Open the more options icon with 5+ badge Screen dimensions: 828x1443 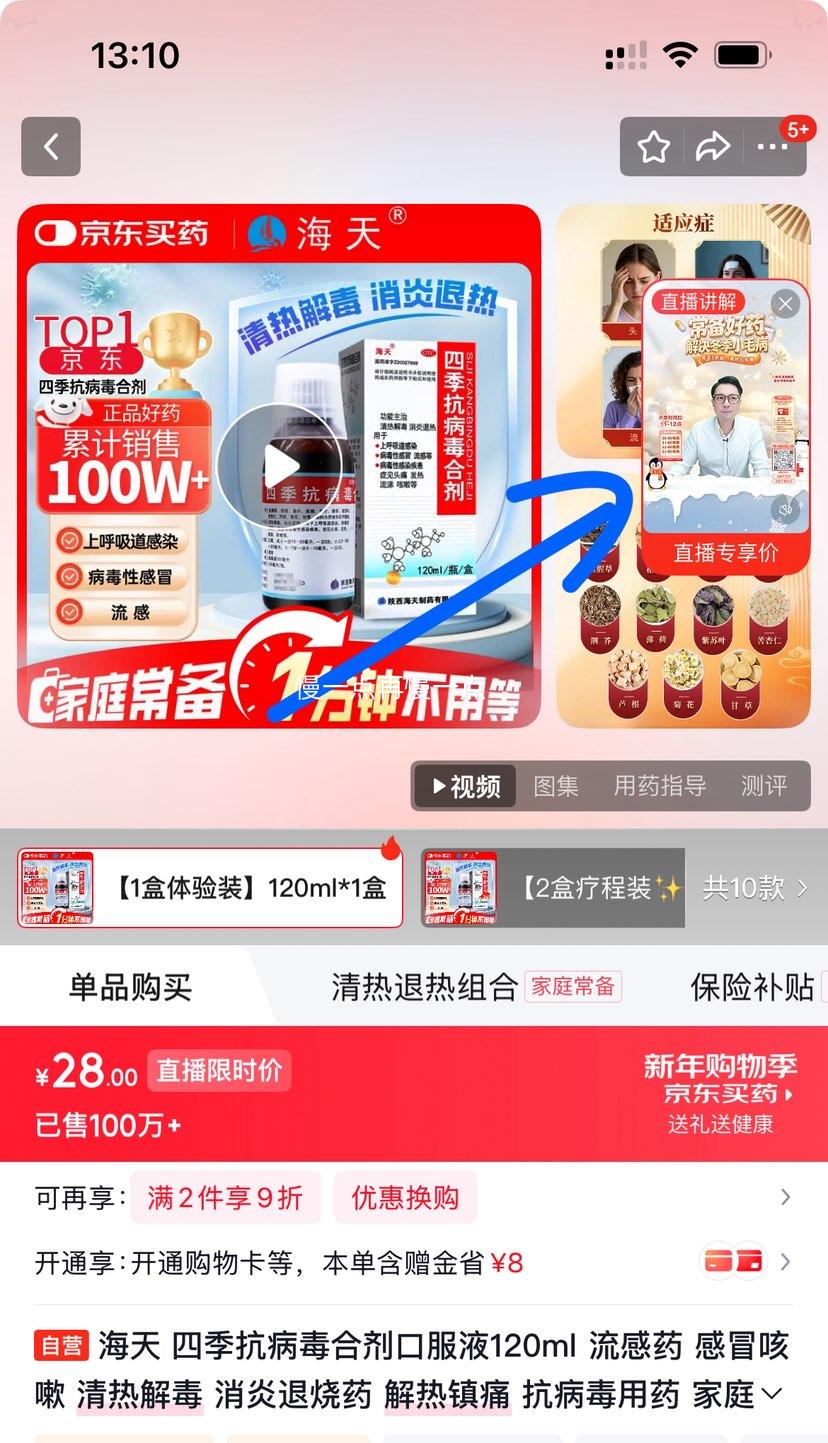point(775,147)
